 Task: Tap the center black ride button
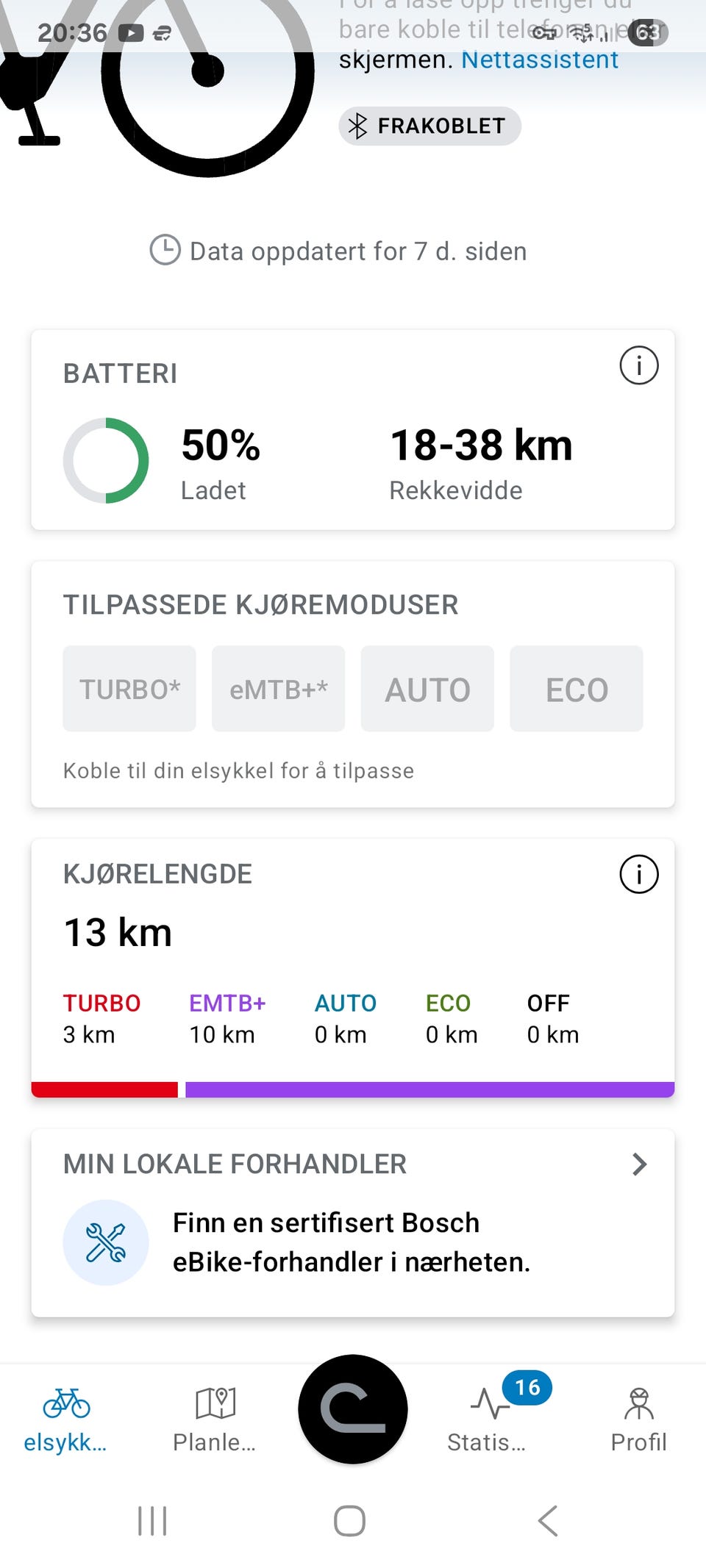point(353,1409)
